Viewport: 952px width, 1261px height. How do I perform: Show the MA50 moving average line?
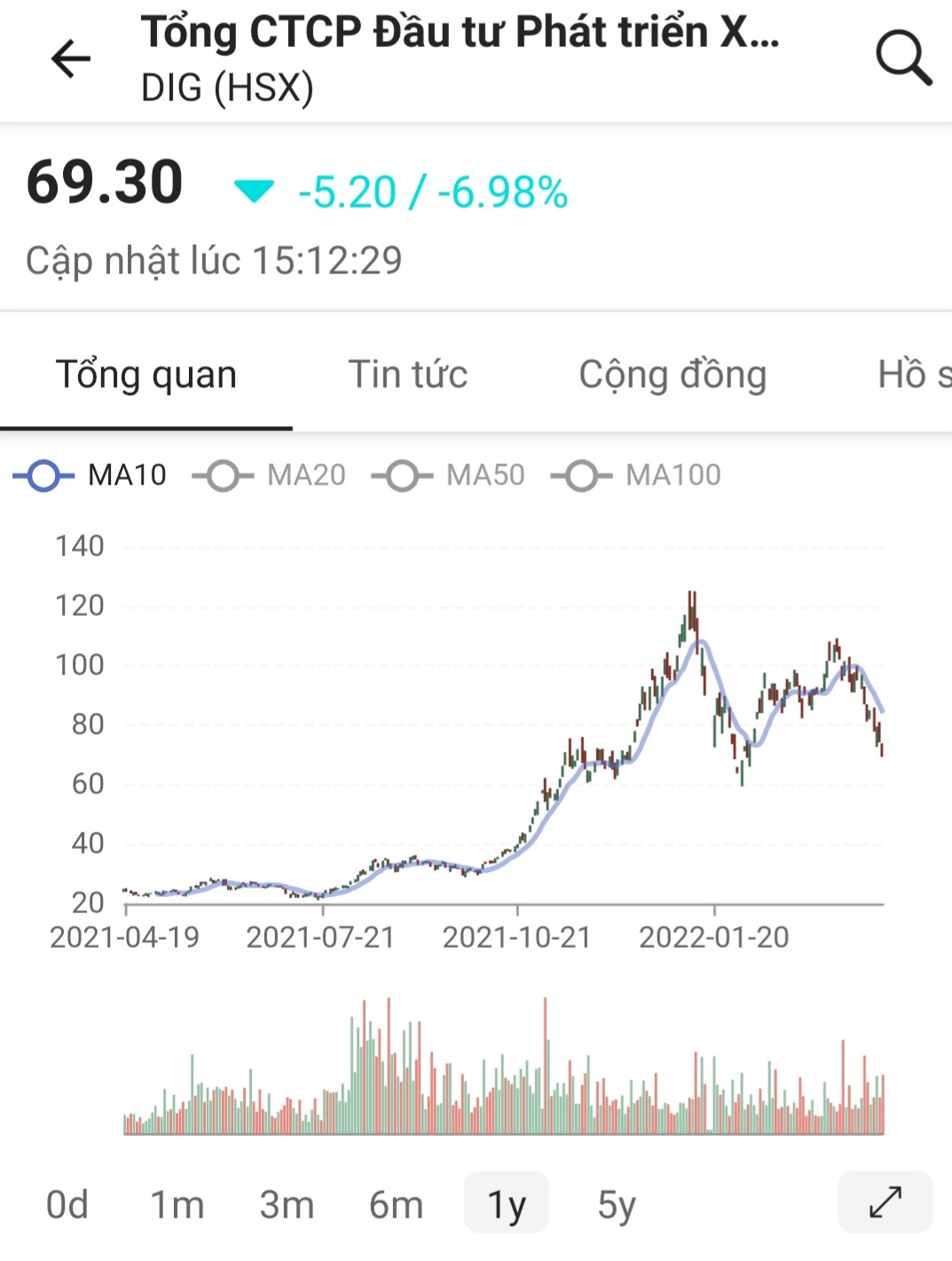point(449,476)
